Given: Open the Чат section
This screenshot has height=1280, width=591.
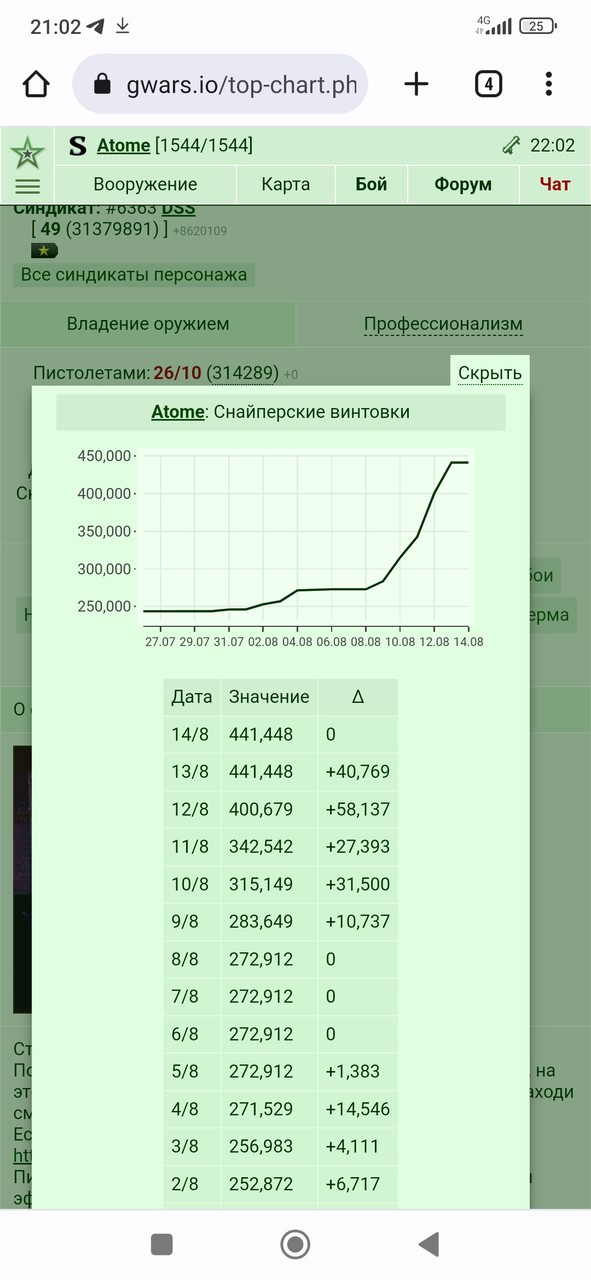Looking at the screenshot, I should 555,184.
